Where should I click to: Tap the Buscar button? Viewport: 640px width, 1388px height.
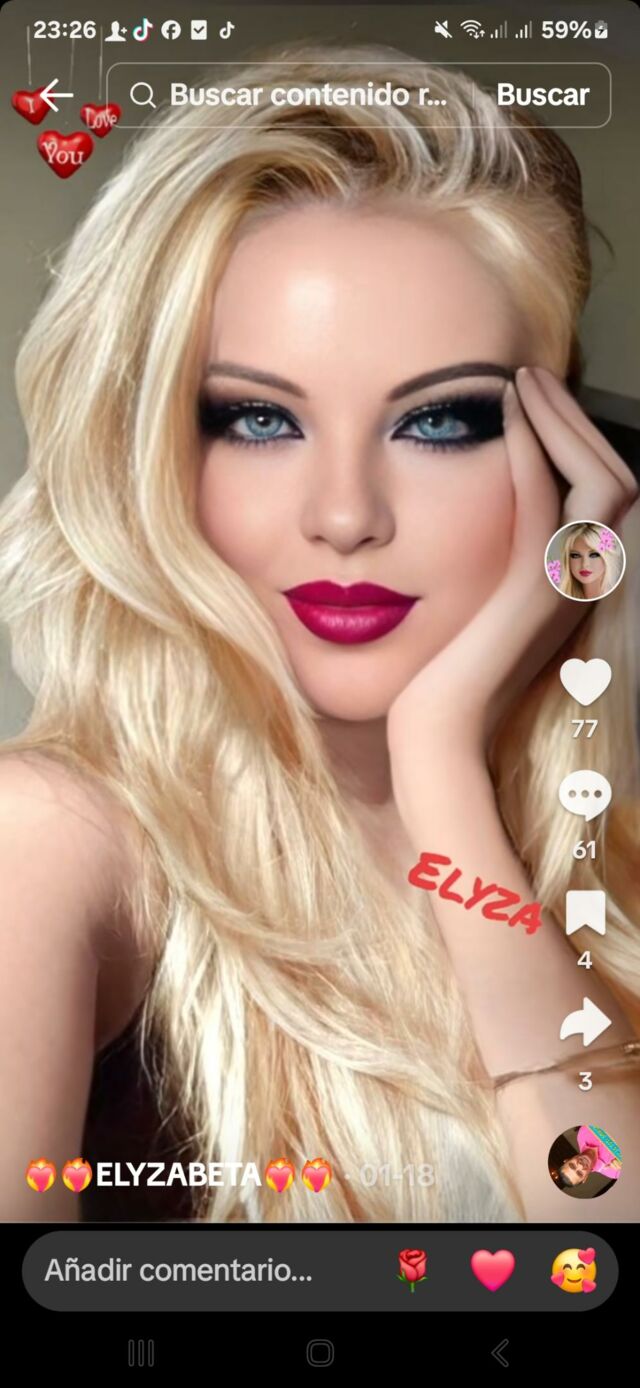point(542,95)
